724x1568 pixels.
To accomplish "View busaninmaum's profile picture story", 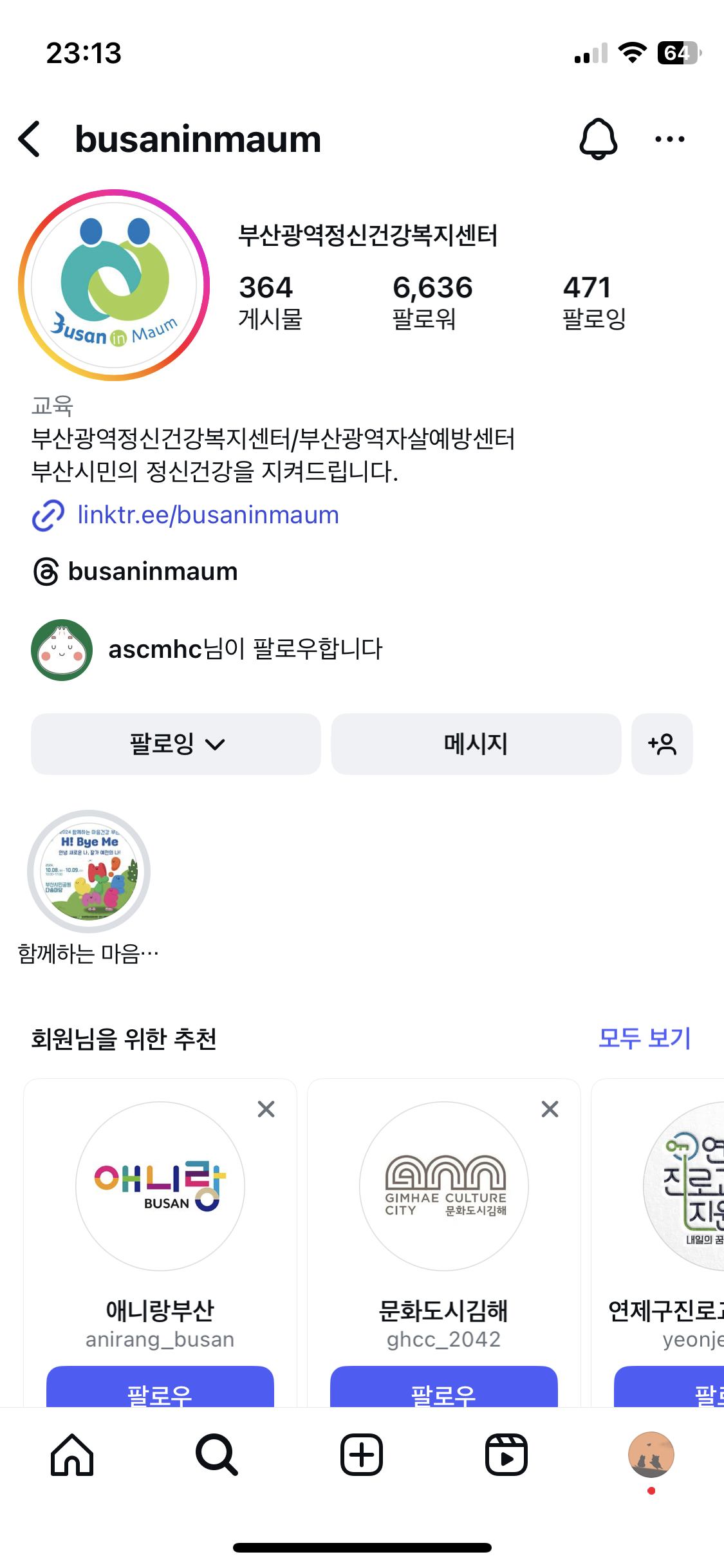I will tap(114, 285).
